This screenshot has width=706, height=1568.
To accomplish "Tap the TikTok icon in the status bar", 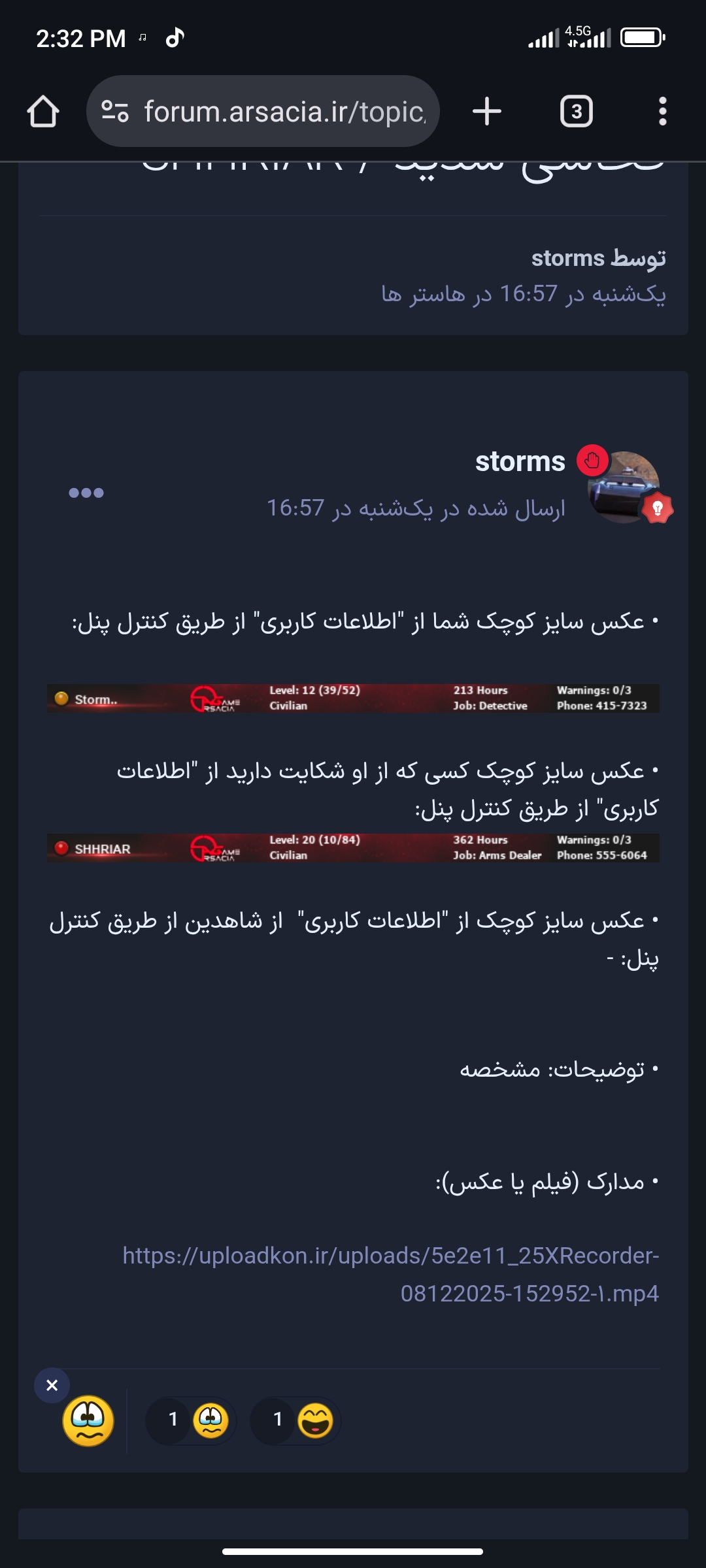I will 175,37.
